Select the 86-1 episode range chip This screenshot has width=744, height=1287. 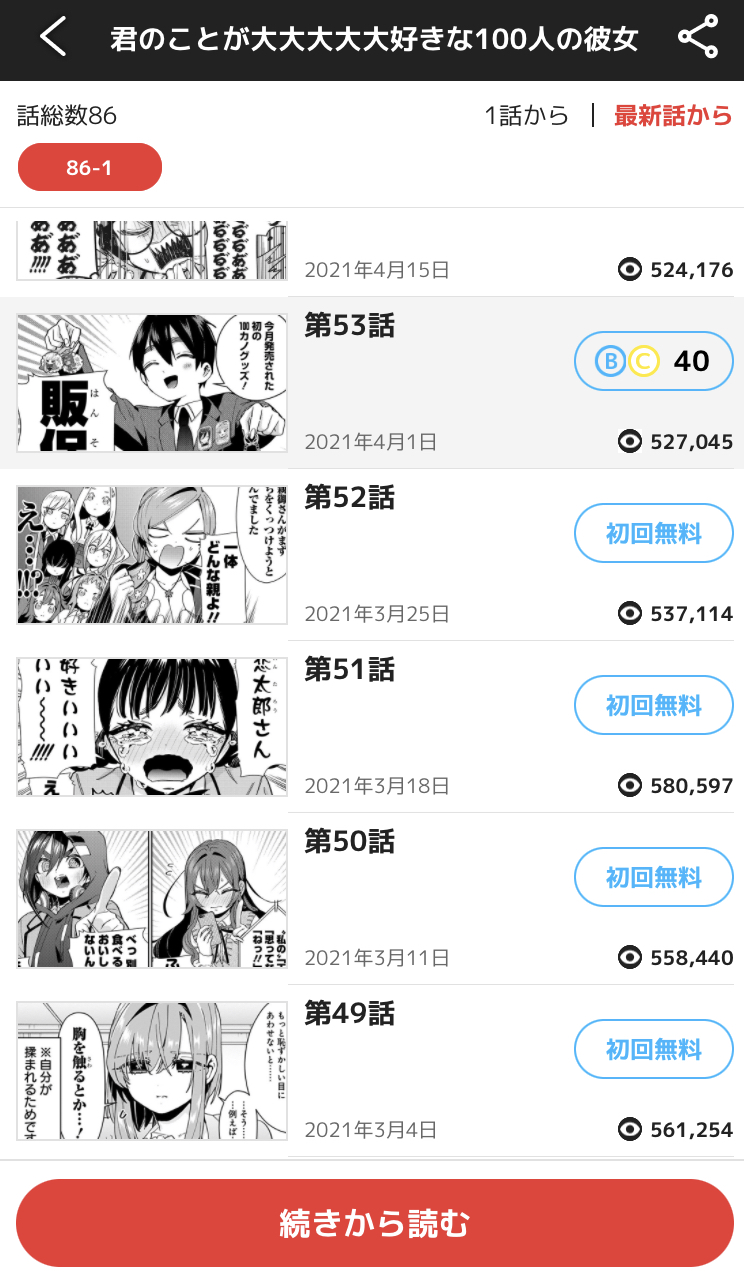pos(90,167)
